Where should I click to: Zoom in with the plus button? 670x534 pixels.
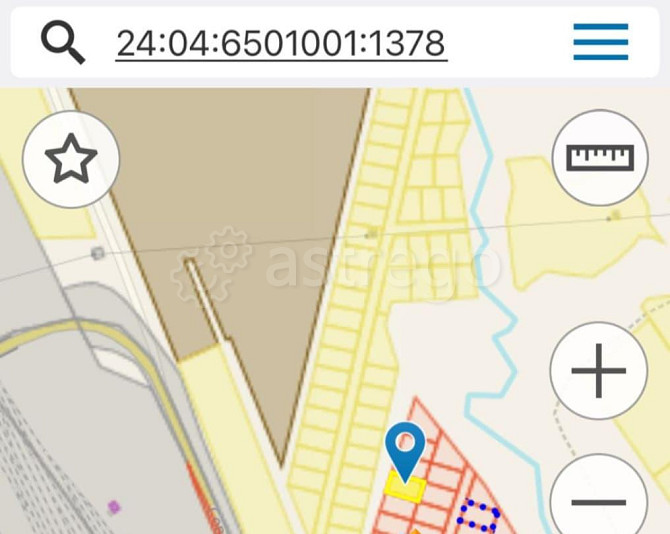point(598,371)
